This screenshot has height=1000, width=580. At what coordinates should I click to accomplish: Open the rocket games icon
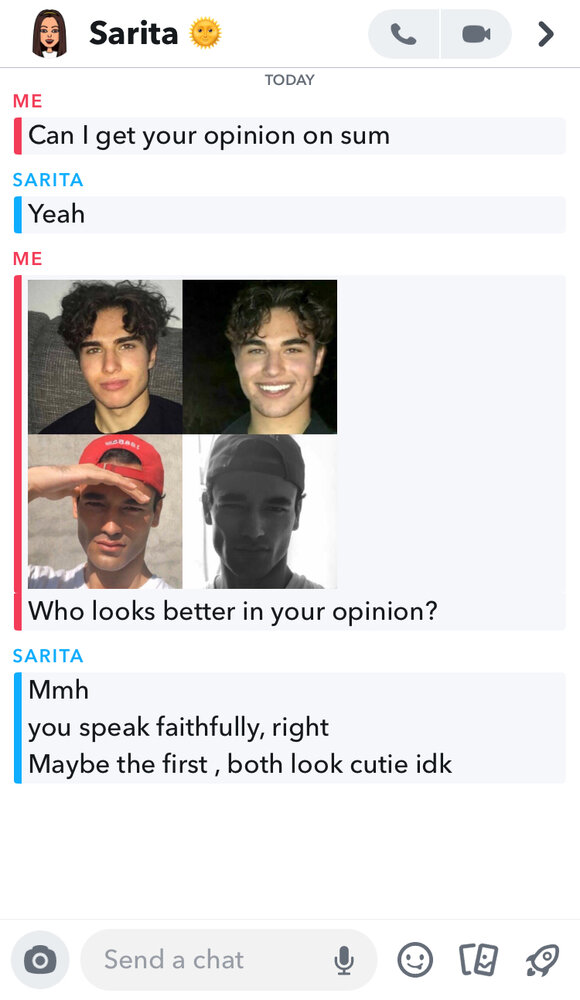click(542, 960)
